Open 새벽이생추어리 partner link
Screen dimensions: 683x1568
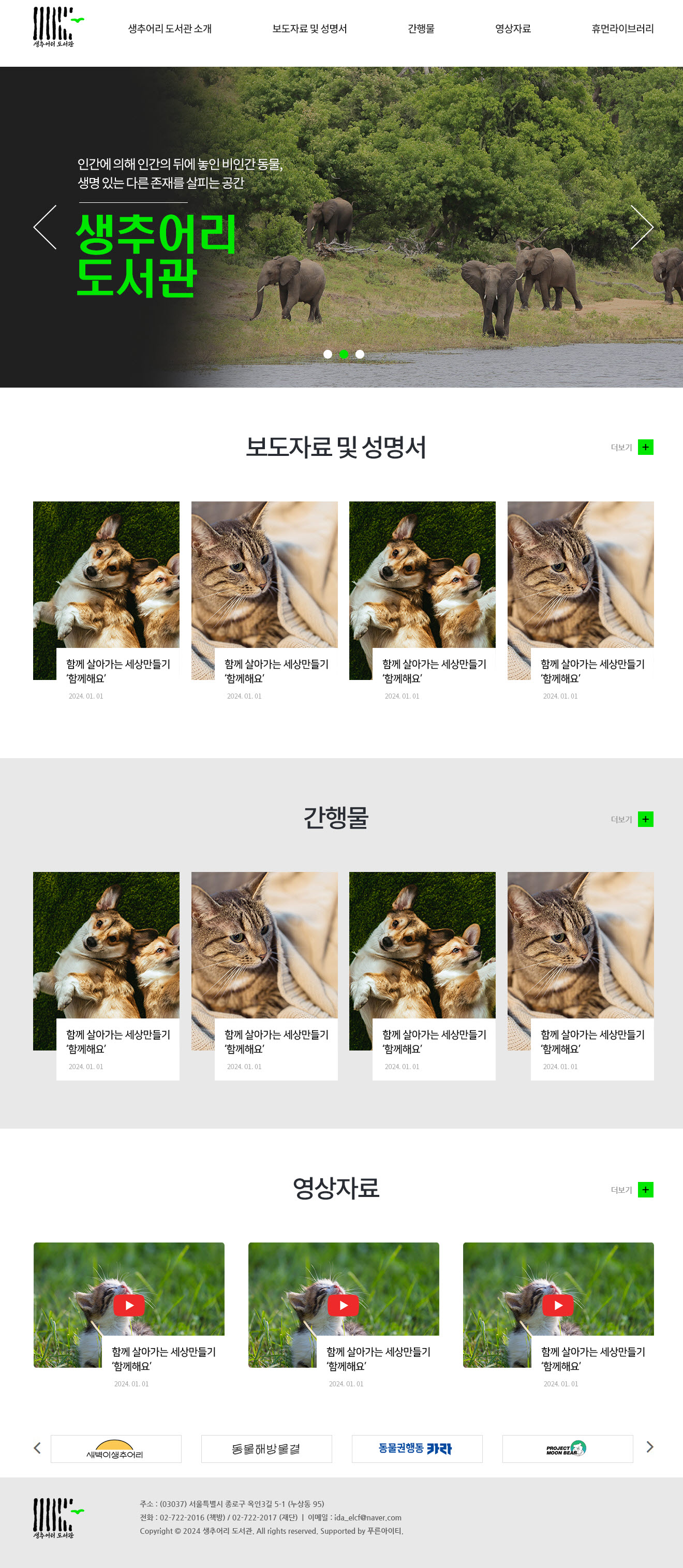[116, 1448]
